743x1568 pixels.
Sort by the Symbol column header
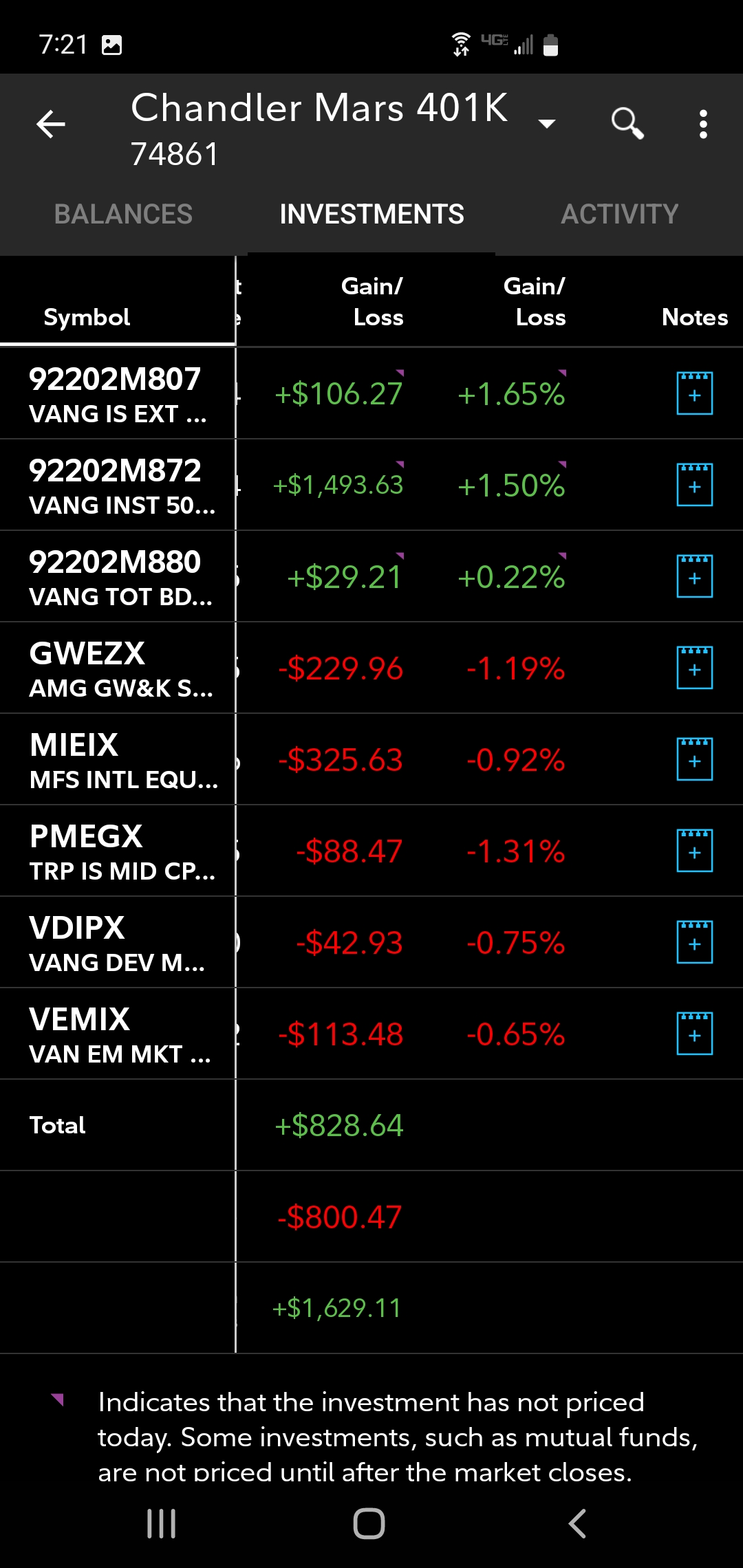[87, 317]
